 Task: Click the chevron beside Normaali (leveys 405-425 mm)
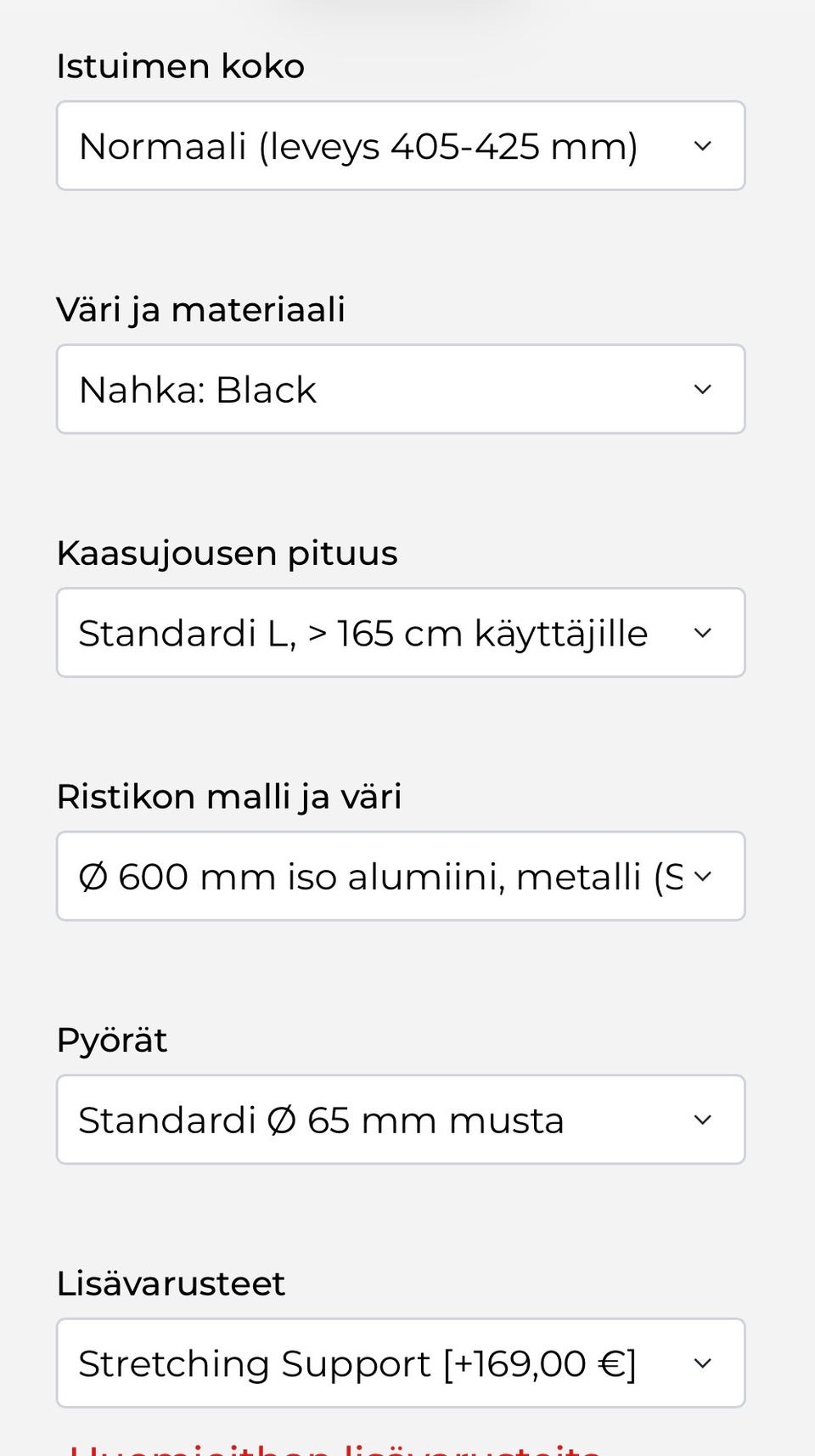point(703,145)
